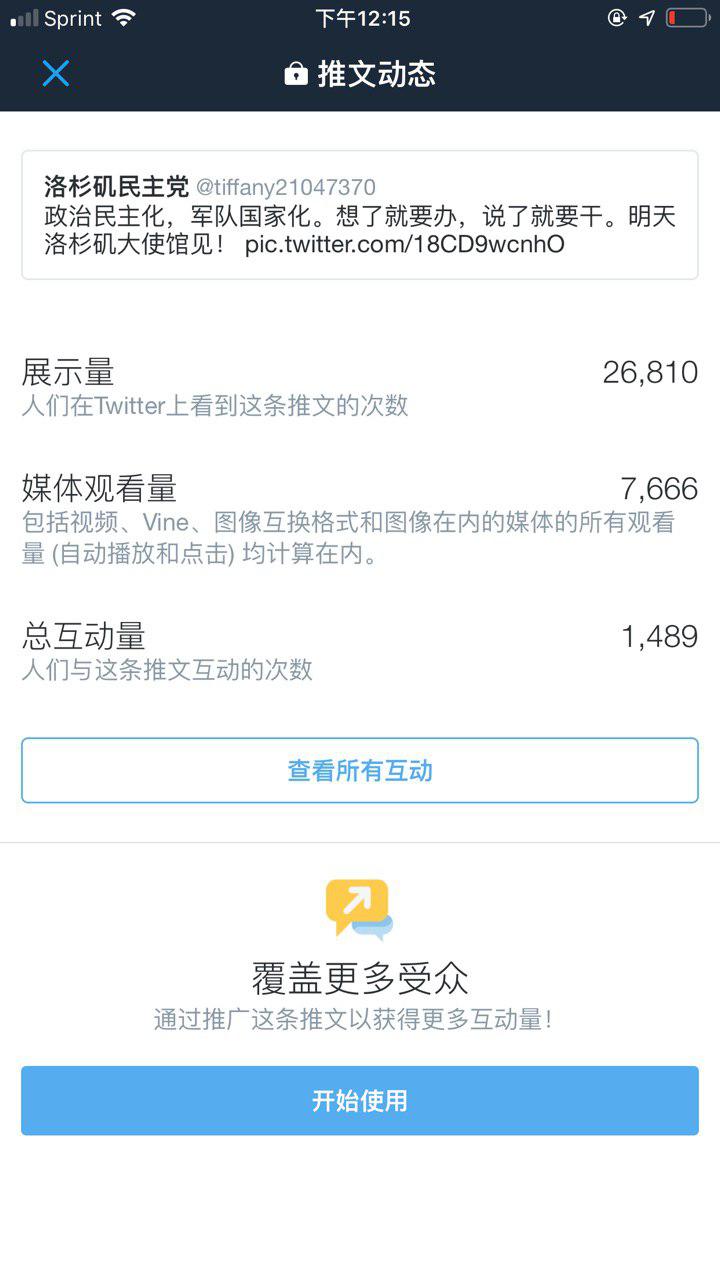This screenshot has width=720, height=1280.
Task: Open the quoted tweet card from 洛杉矶民主党
Action: [x=360, y=215]
